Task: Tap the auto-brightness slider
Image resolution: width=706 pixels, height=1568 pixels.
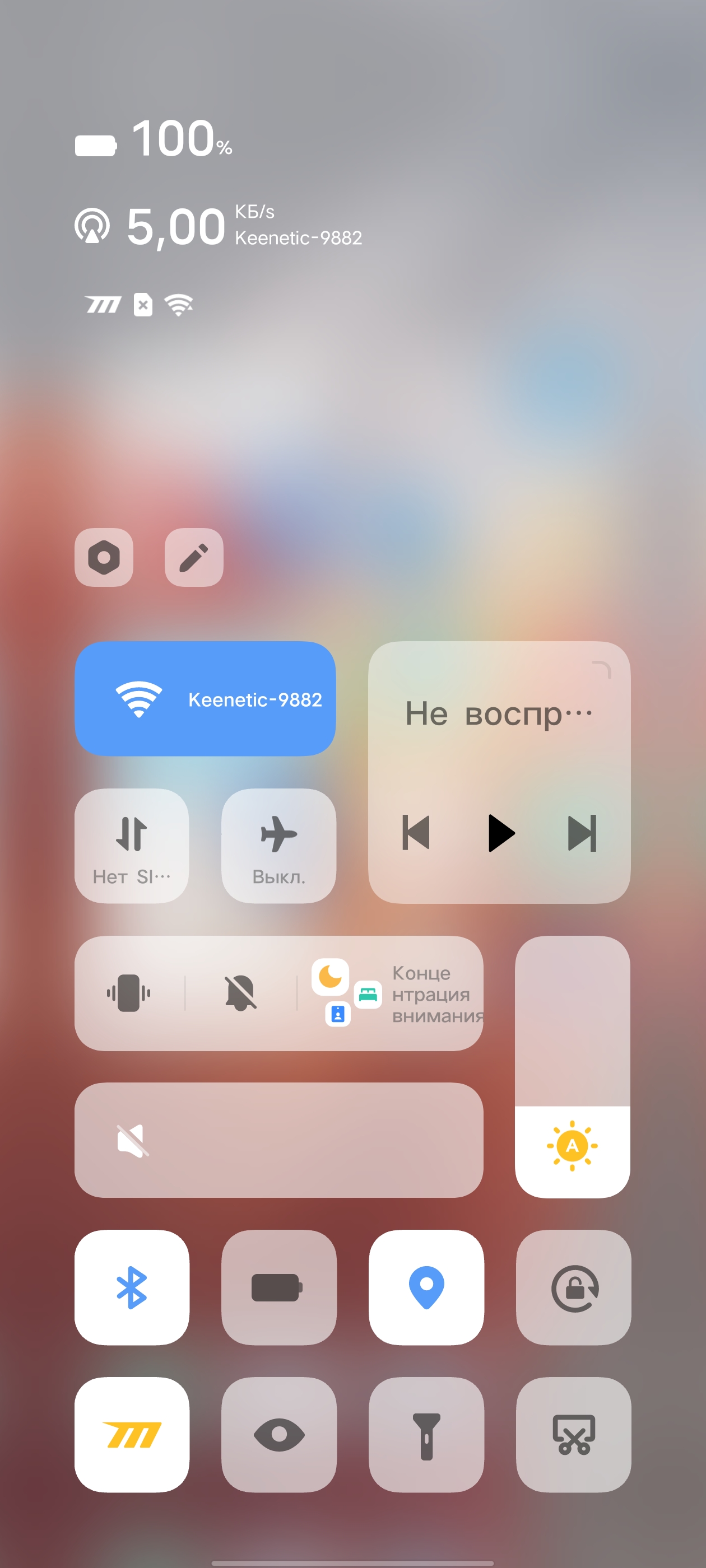Action: [x=572, y=1066]
